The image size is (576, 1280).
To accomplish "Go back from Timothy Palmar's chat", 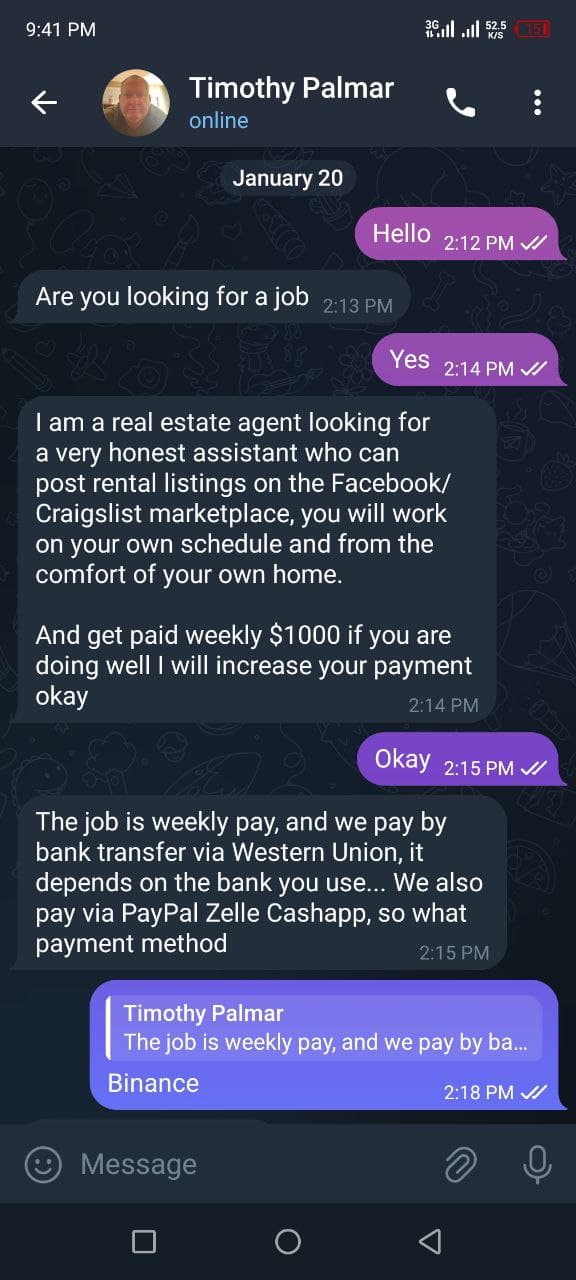I will [x=44, y=102].
